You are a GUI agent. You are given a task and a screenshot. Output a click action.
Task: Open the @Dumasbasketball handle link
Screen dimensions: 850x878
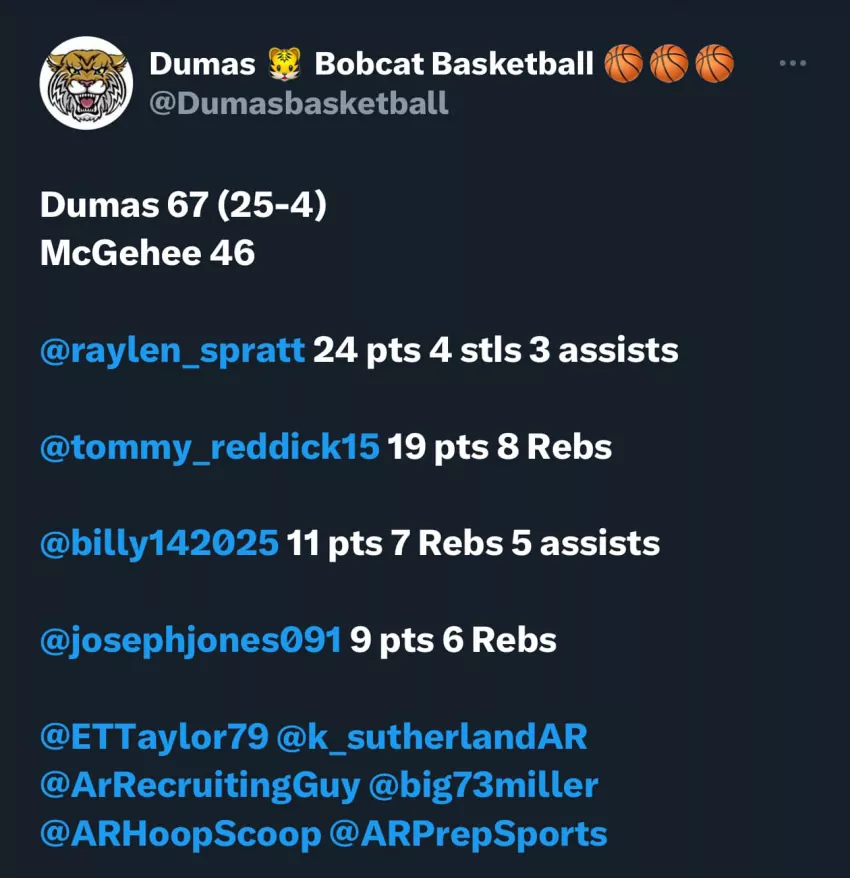coord(298,103)
